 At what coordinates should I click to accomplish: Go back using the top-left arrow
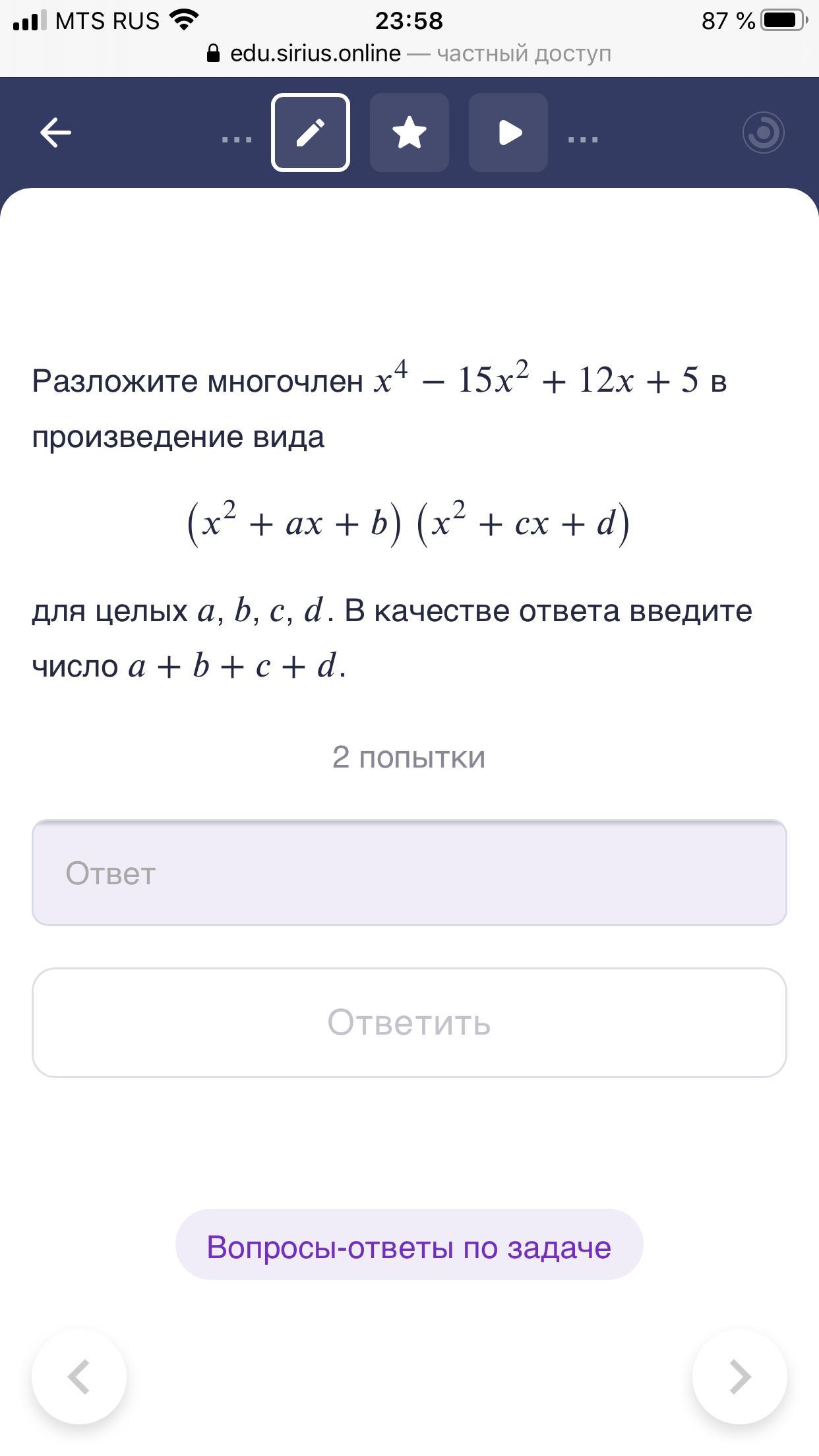point(55,133)
